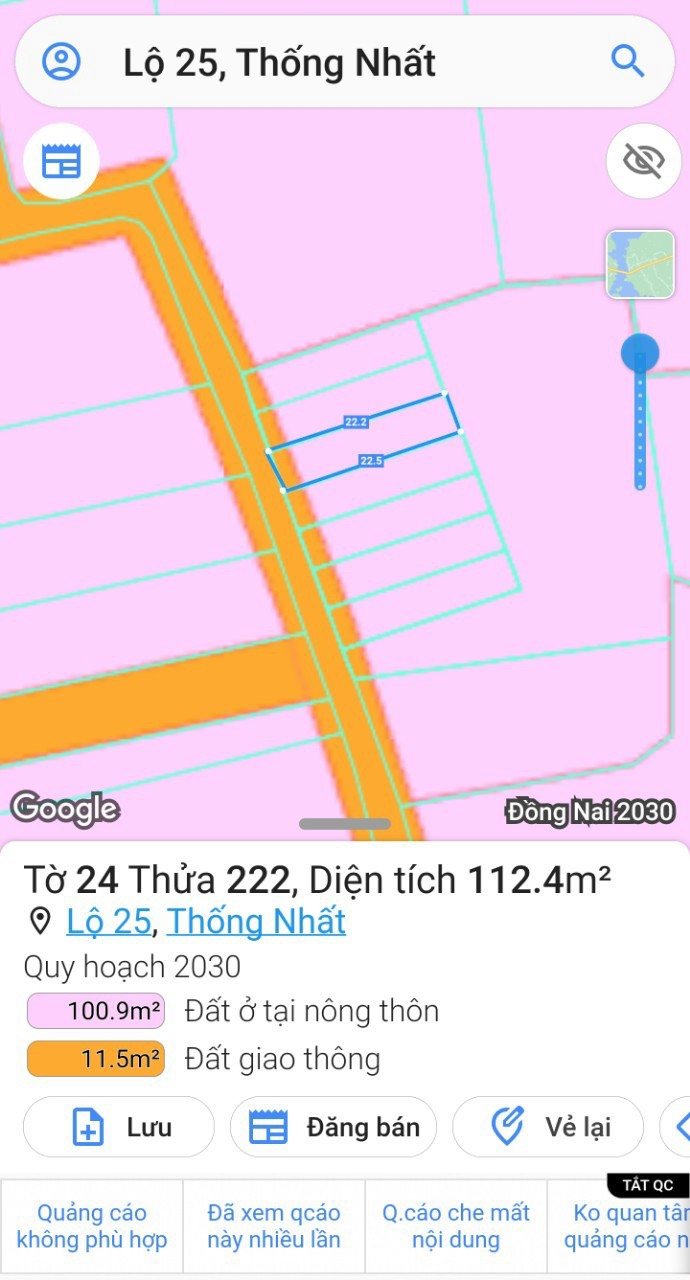
Task: Select Đã xem qcáo này nhiều lần
Action: point(274,1227)
